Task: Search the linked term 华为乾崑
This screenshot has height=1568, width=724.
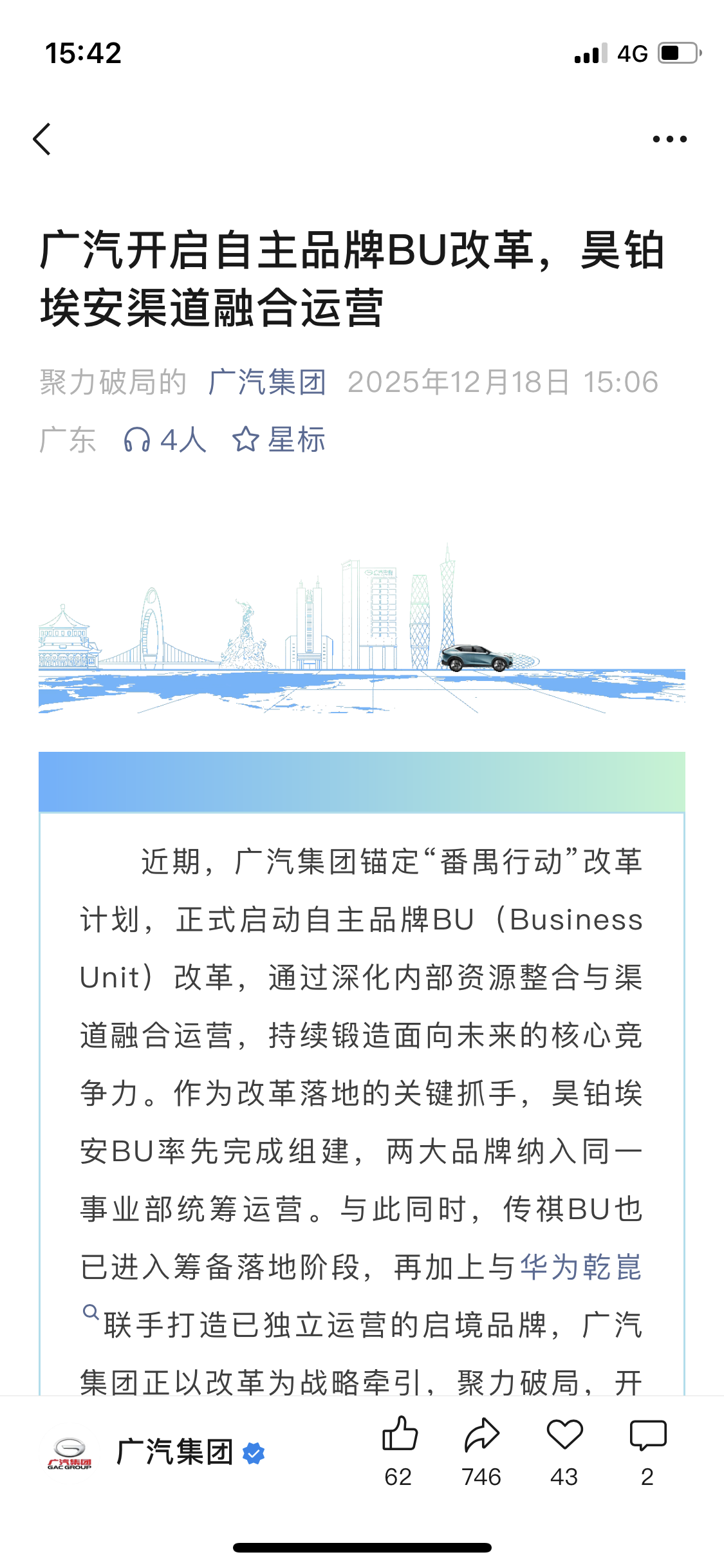Action: 580,1267
